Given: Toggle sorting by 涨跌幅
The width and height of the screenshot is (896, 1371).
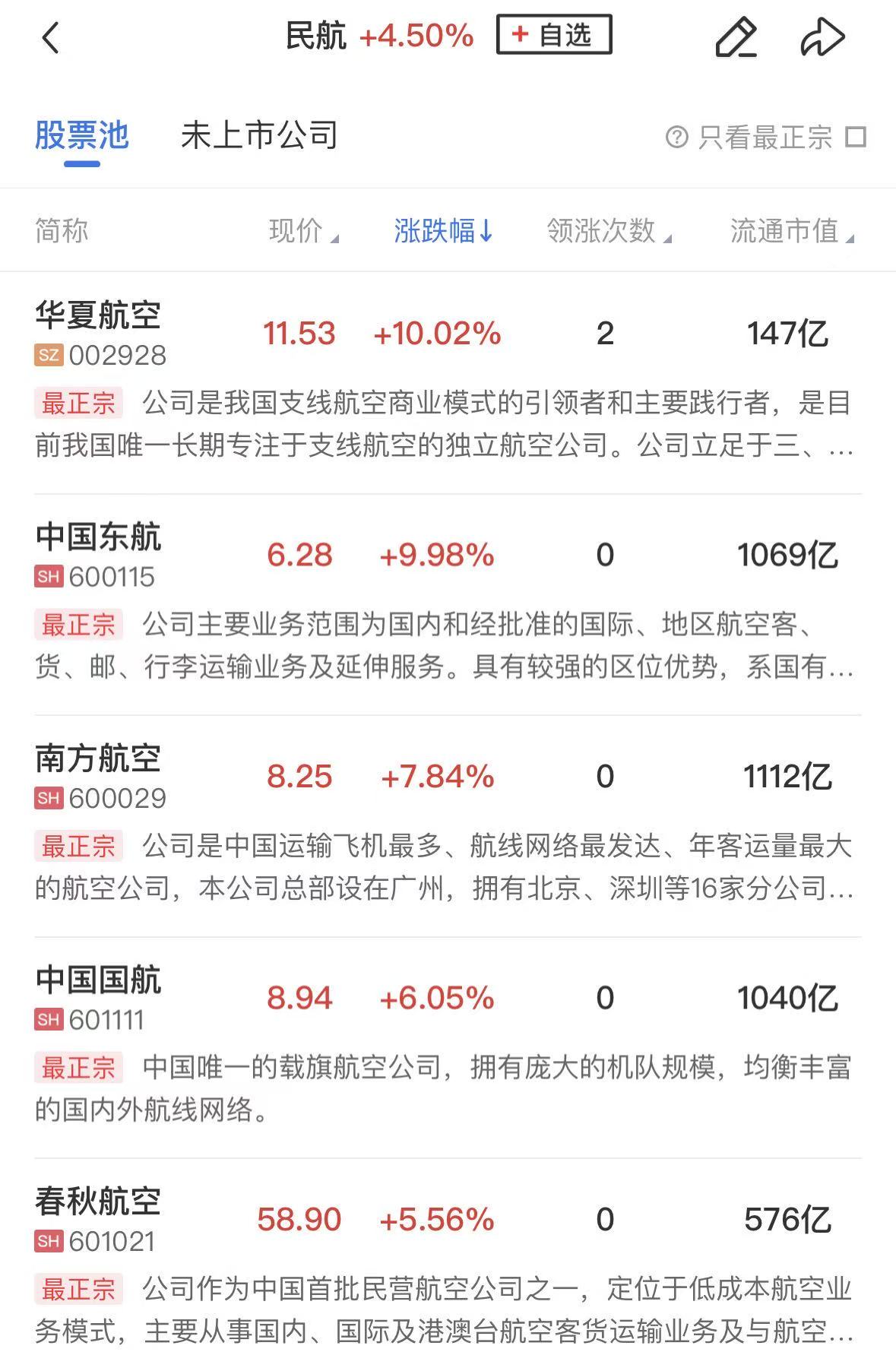Looking at the screenshot, I should coord(443,230).
